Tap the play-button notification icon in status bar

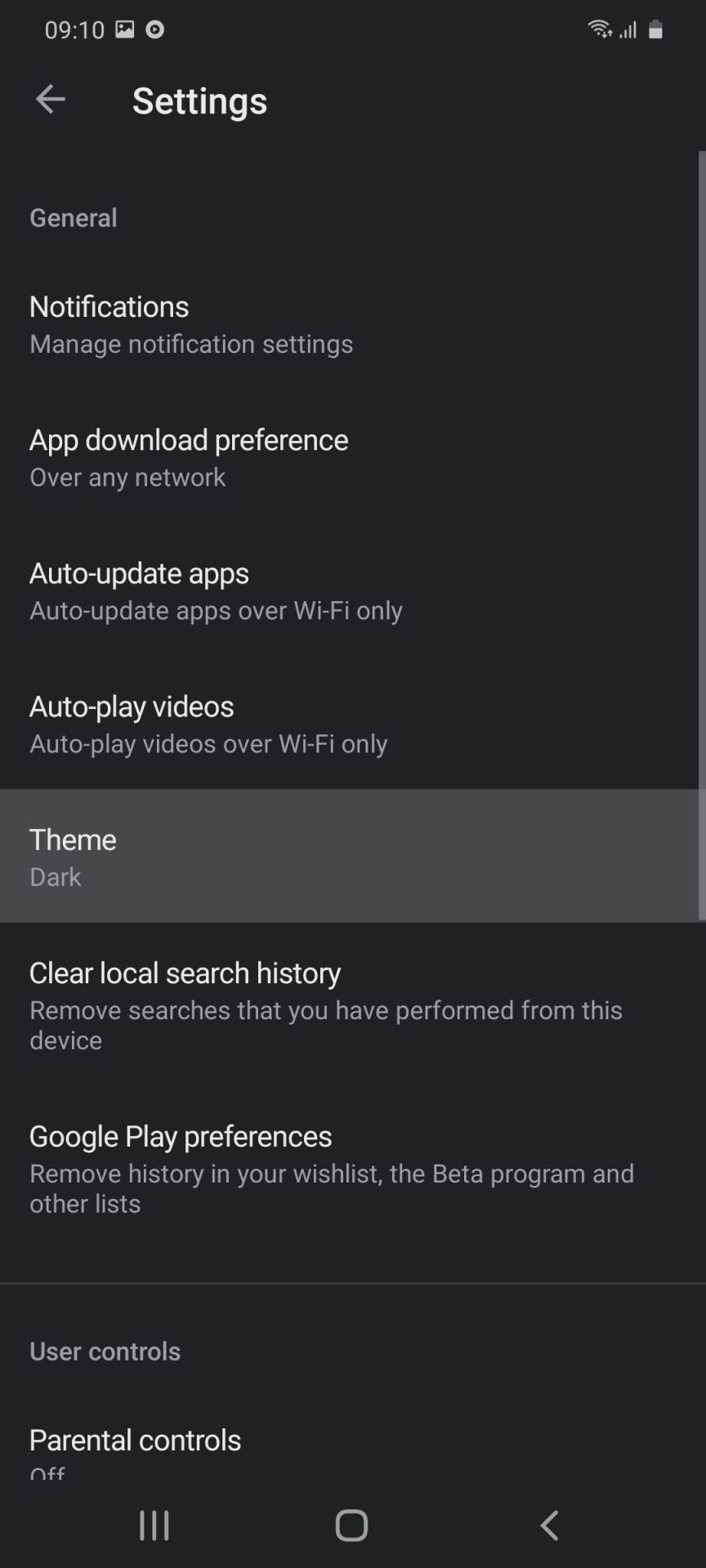point(155,29)
